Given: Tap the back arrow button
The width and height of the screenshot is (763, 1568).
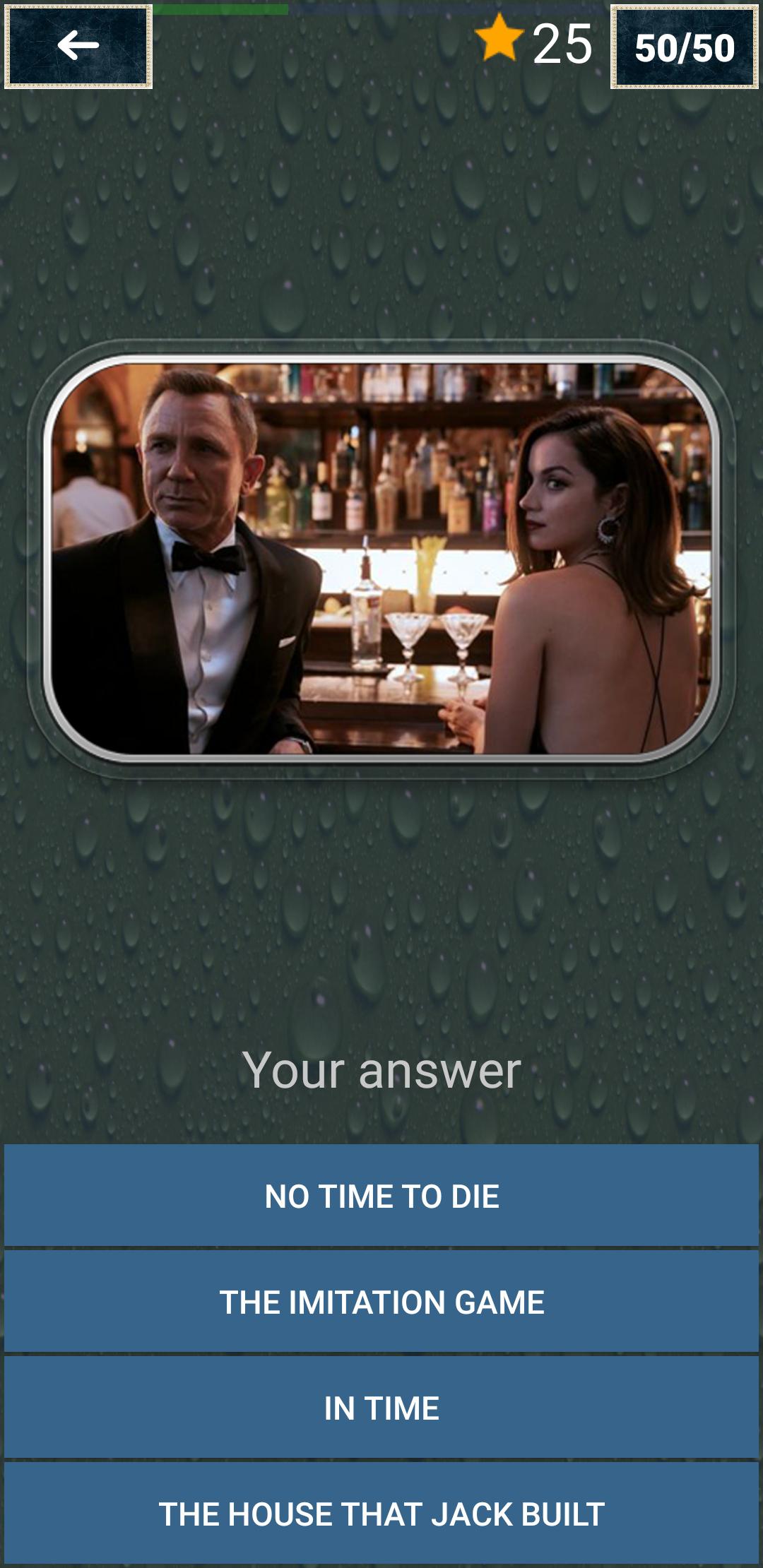Looking at the screenshot, I should [78, 47].
